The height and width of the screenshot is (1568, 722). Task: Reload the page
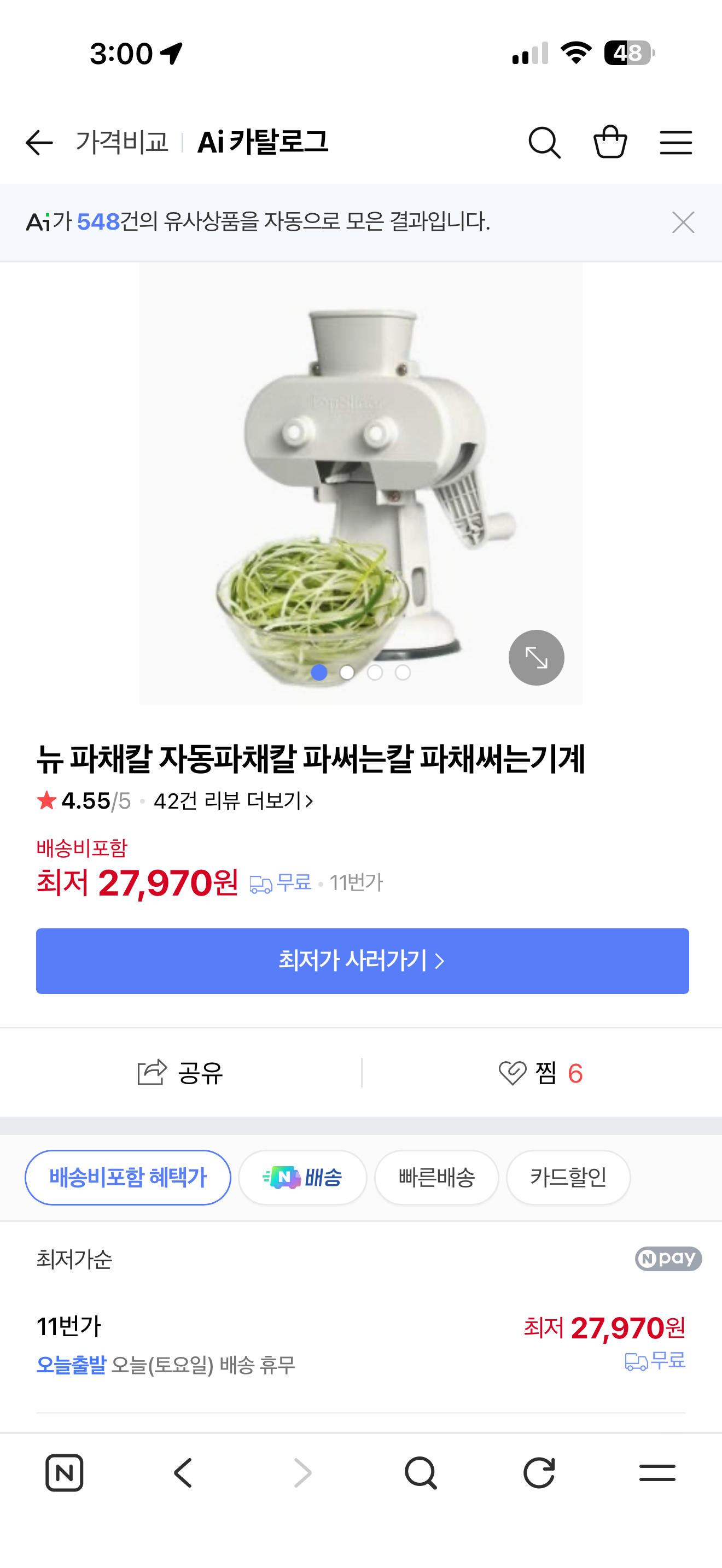[x=539, y=1473]
